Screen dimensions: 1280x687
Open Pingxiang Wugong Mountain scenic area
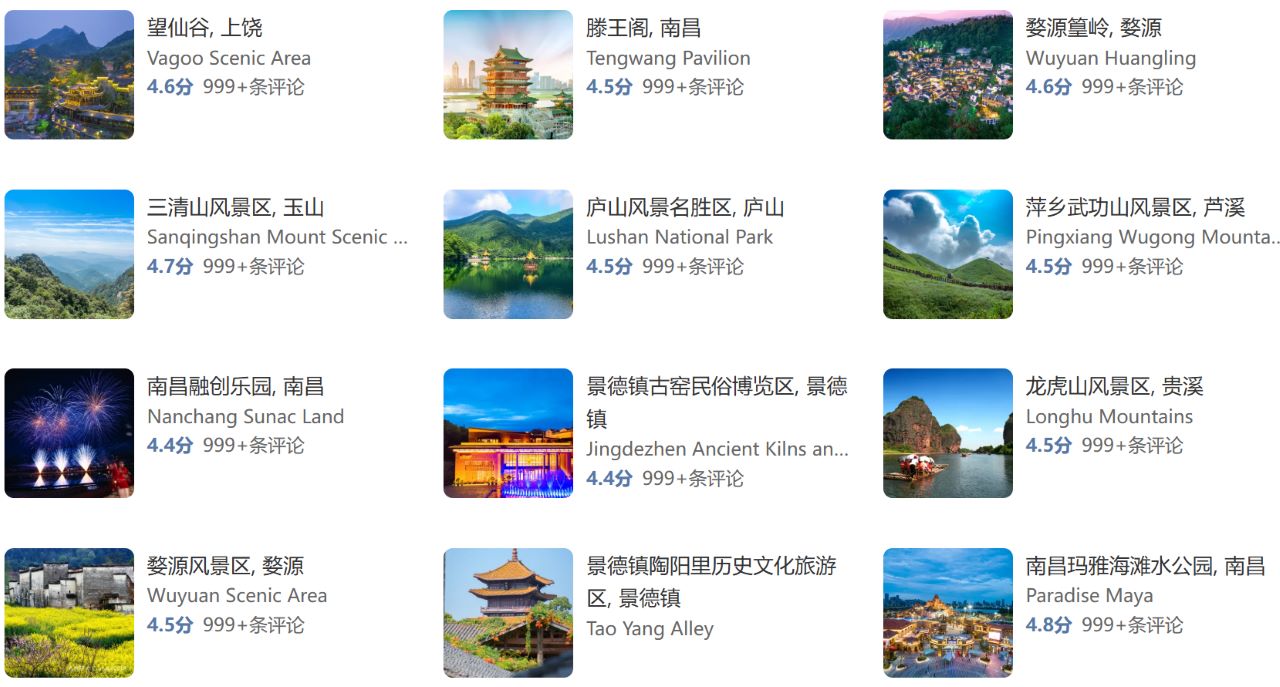click(x=1134, y=209)
